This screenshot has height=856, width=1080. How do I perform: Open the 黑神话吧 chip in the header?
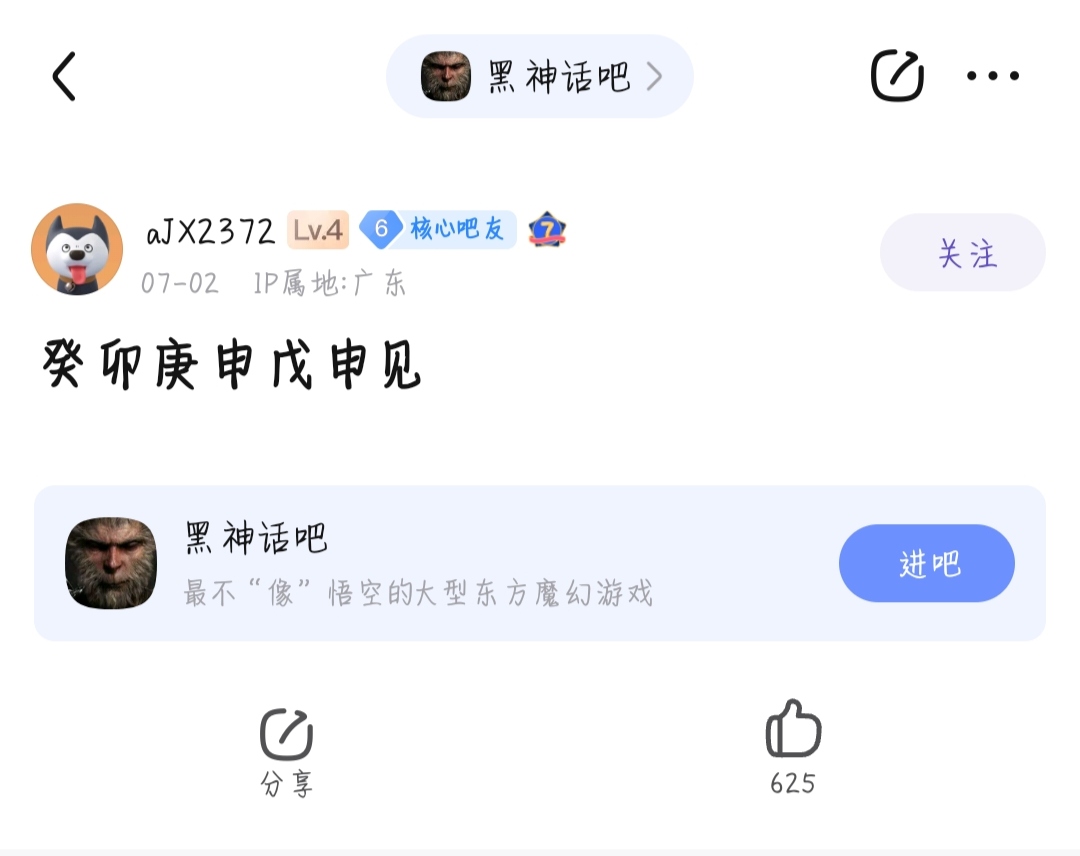pos(540,76)
